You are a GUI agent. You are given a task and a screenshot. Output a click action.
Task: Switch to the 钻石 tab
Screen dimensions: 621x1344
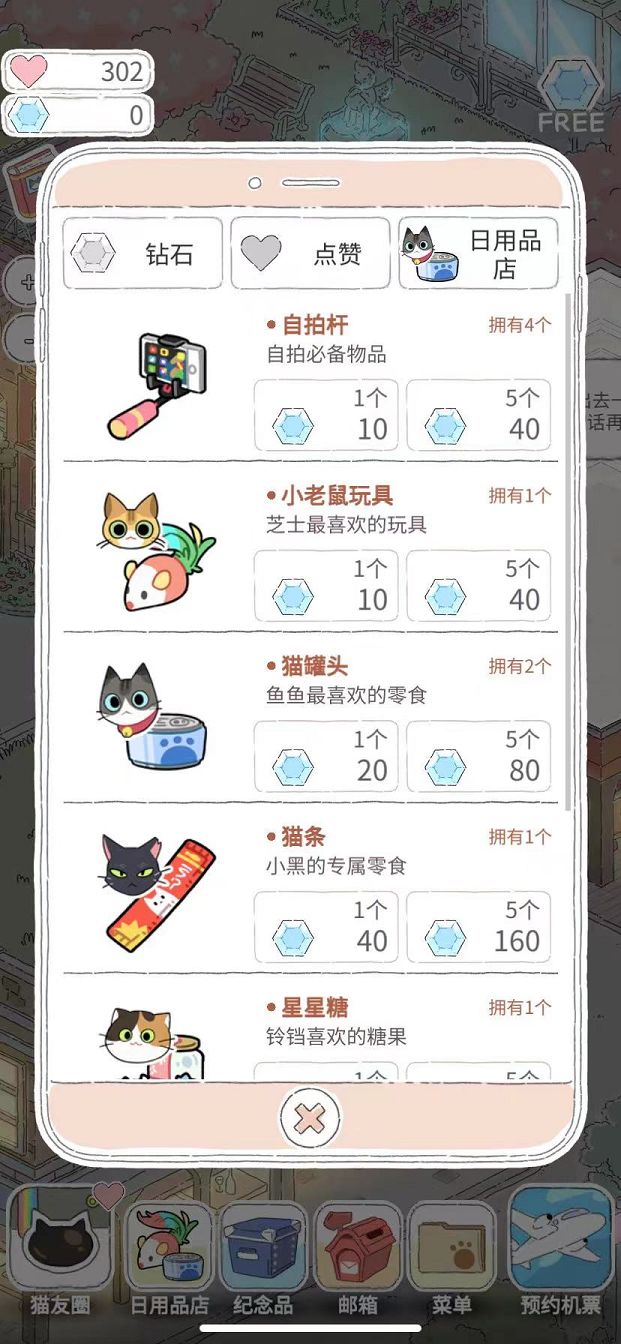coord(143,253)
